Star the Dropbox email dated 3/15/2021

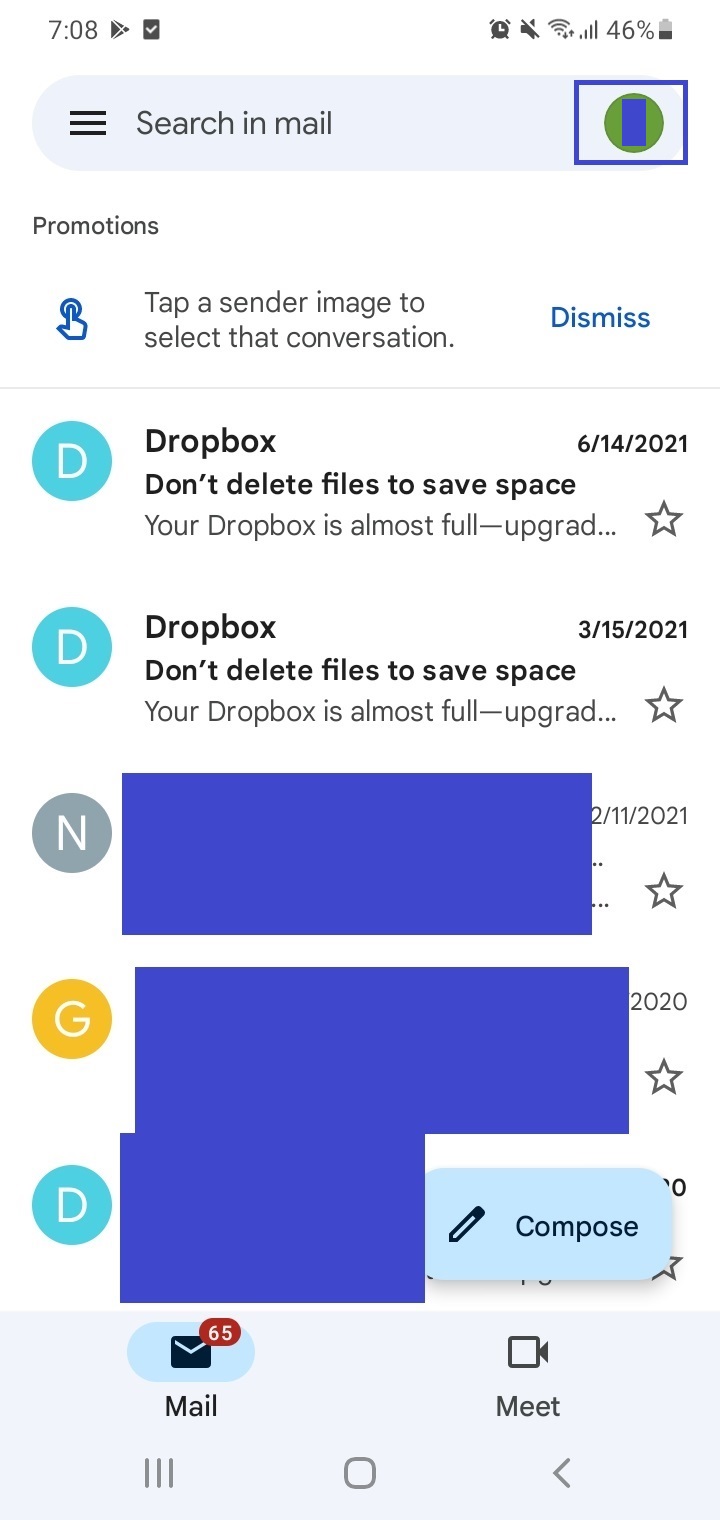click(x=663, y=706)
